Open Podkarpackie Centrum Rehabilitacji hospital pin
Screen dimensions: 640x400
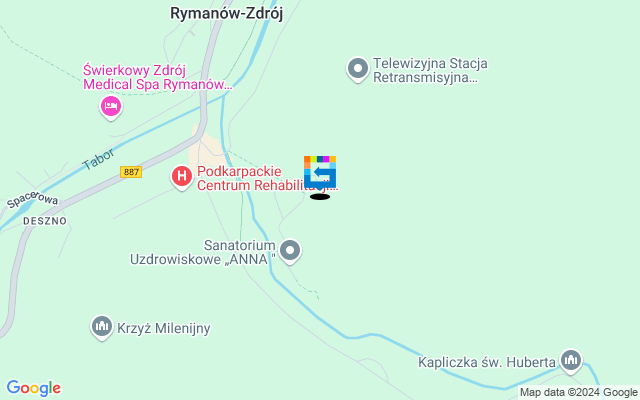click(182, 177)
